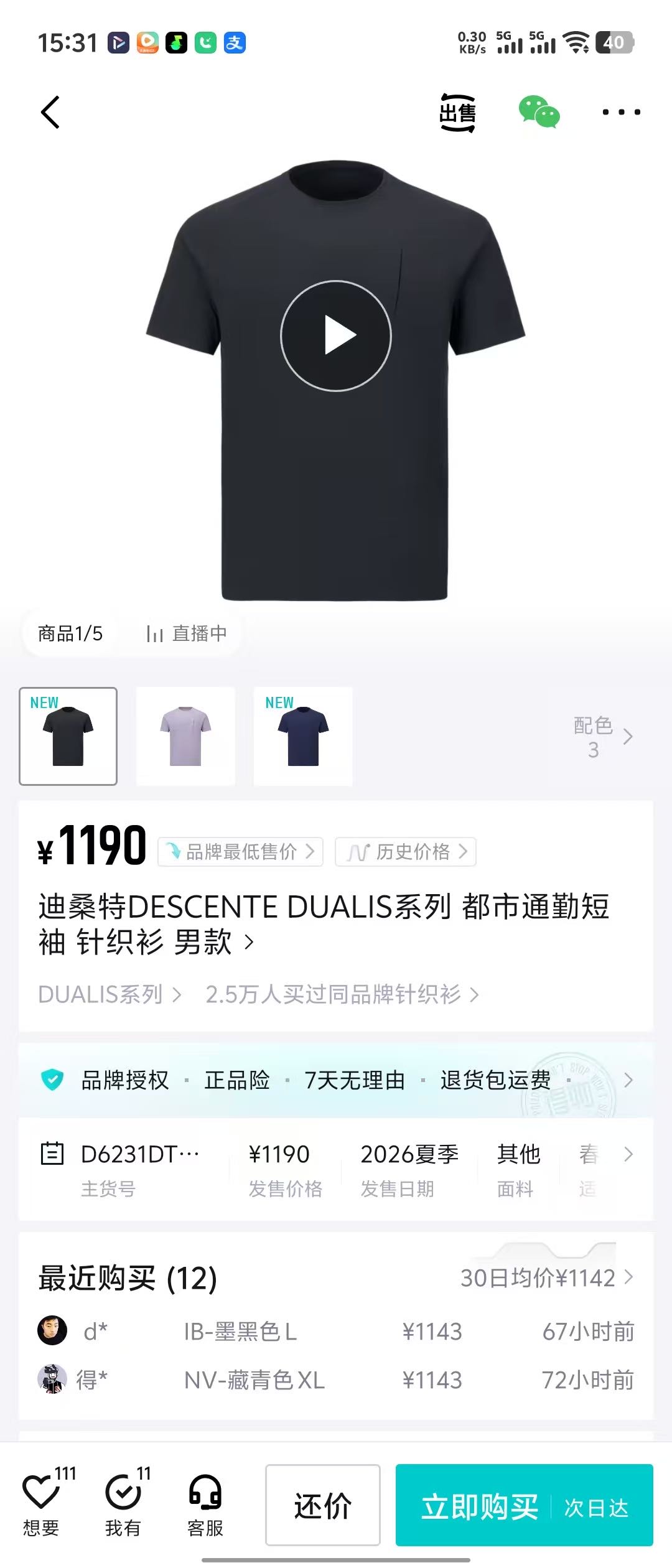Open 品牌最低售价 chip
The width and height of the screenshot is (672, 1568).
[x=240, y=852]
